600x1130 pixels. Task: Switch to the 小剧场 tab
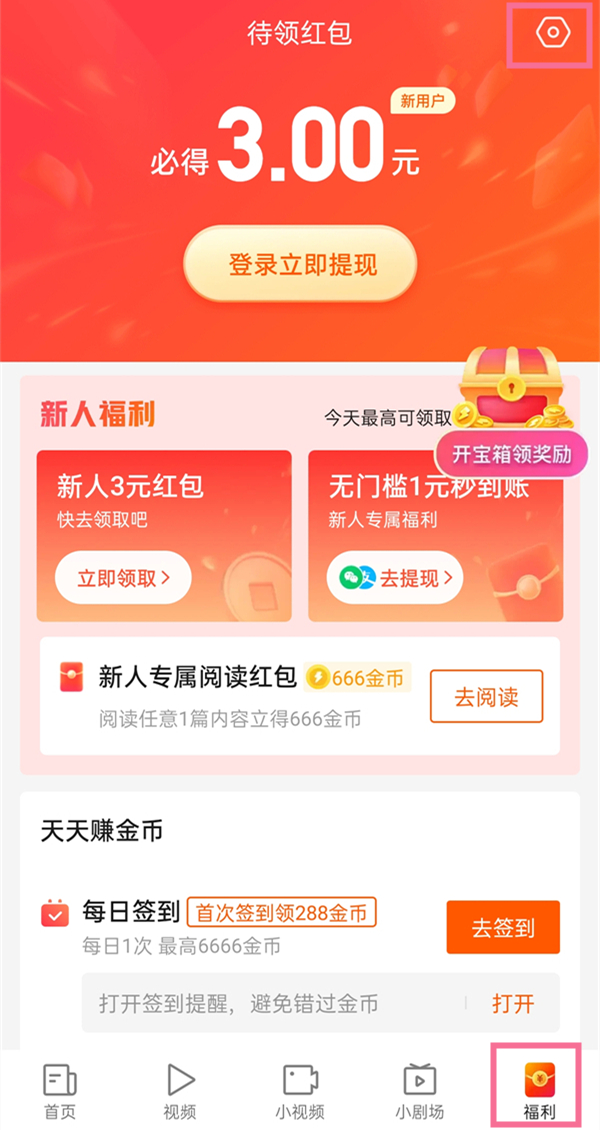click(419, 1091)
